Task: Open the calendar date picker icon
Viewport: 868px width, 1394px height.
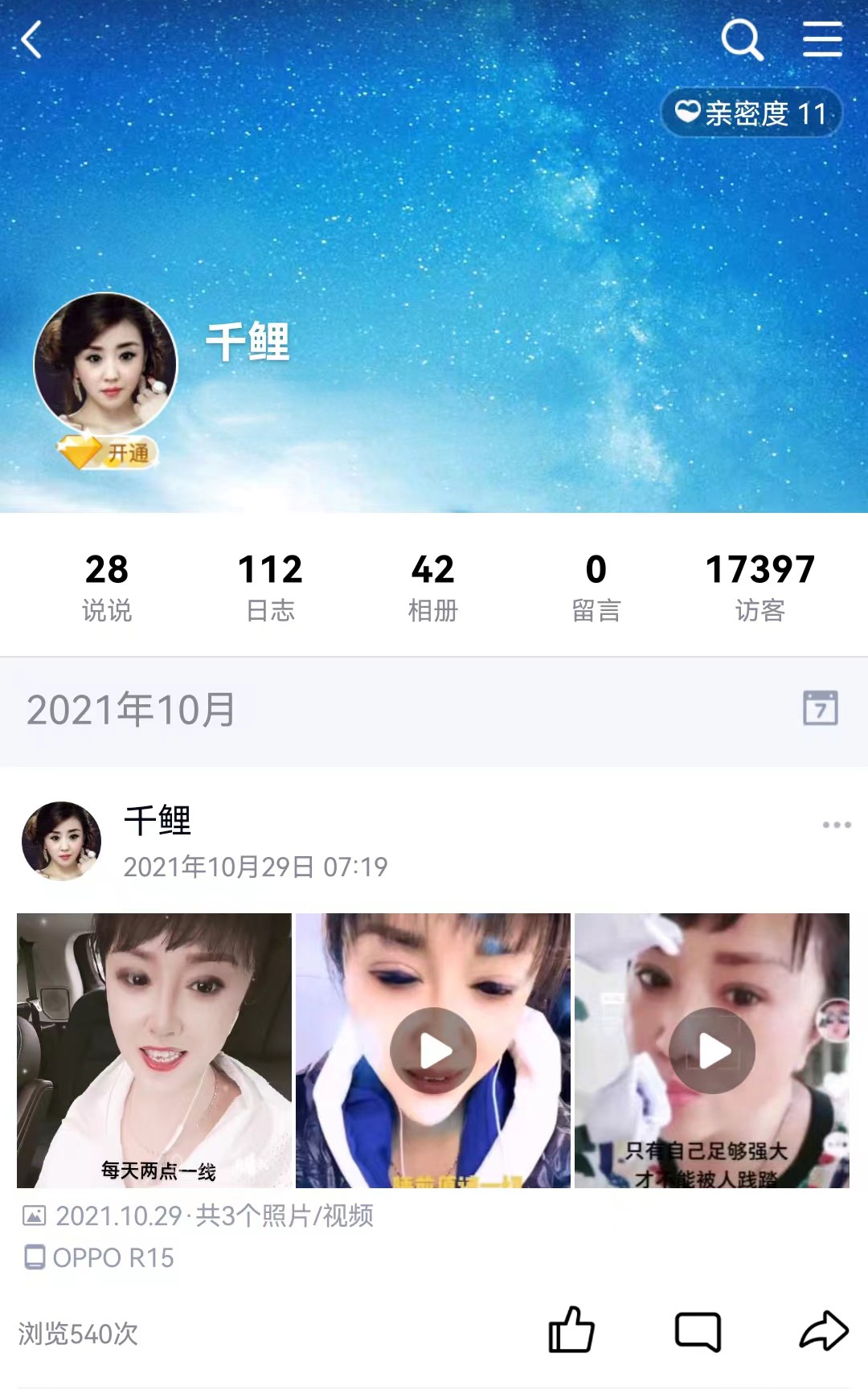Action: coord(820,708)
